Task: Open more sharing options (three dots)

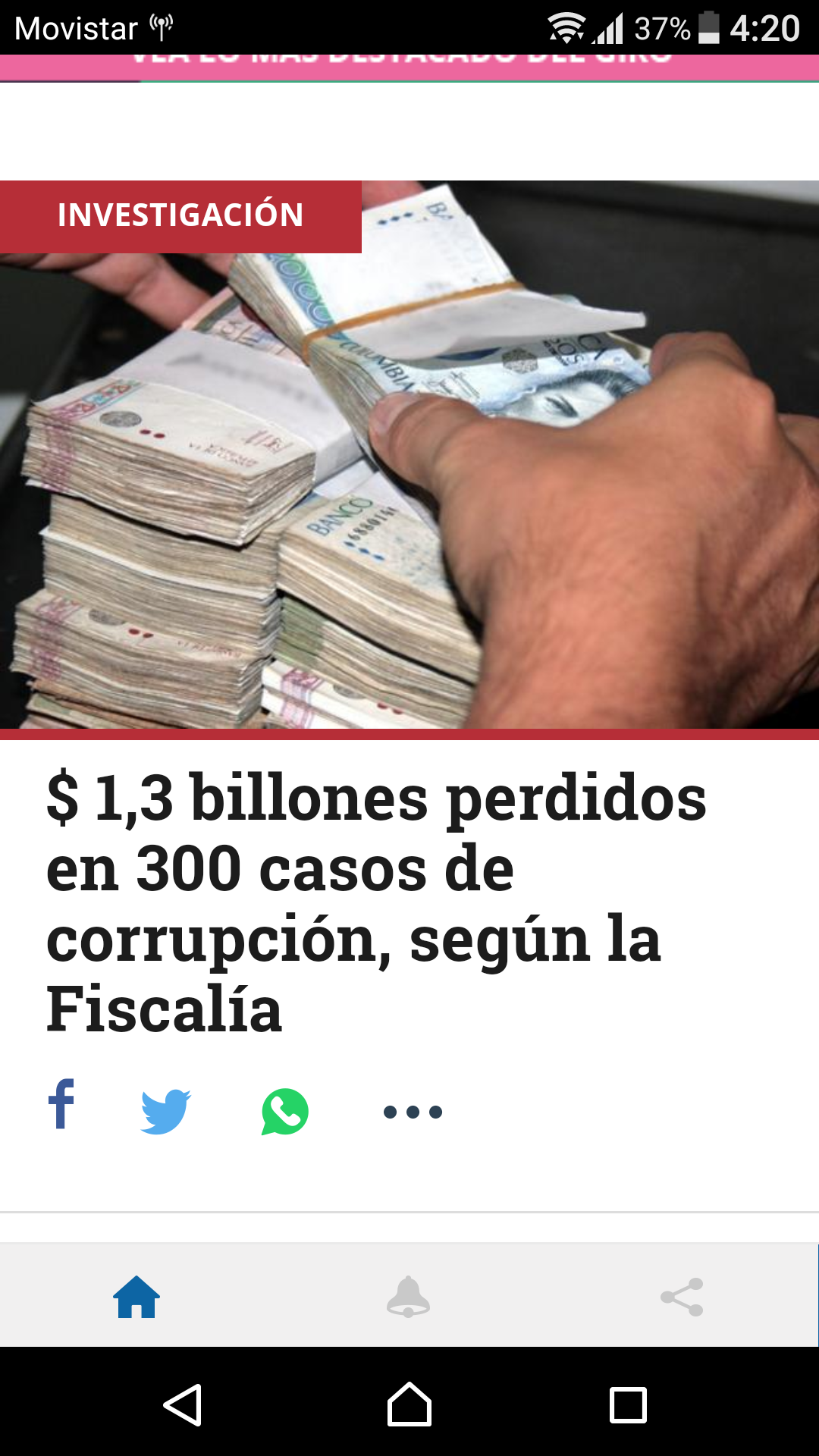Action: [413, 1112]
